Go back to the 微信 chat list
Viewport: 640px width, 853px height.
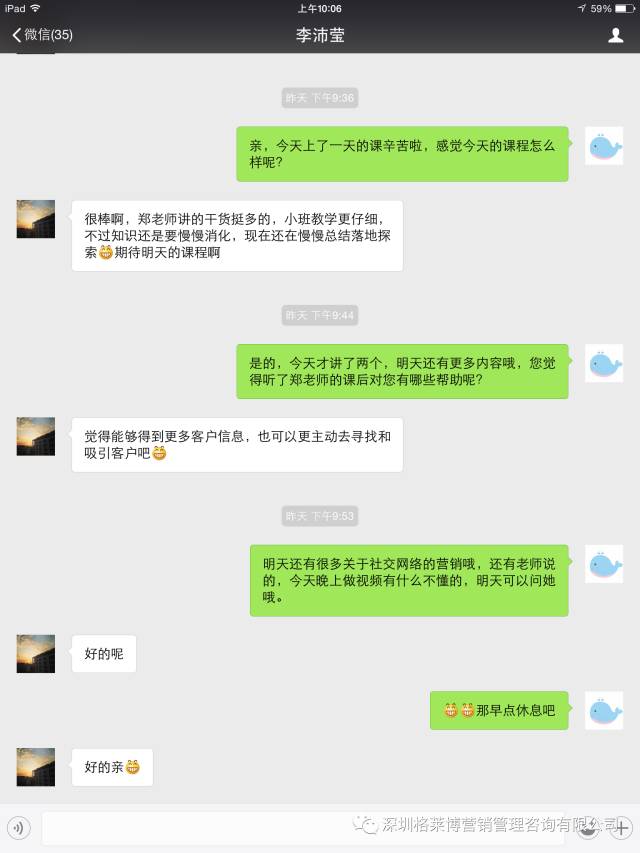click(42, 35)
